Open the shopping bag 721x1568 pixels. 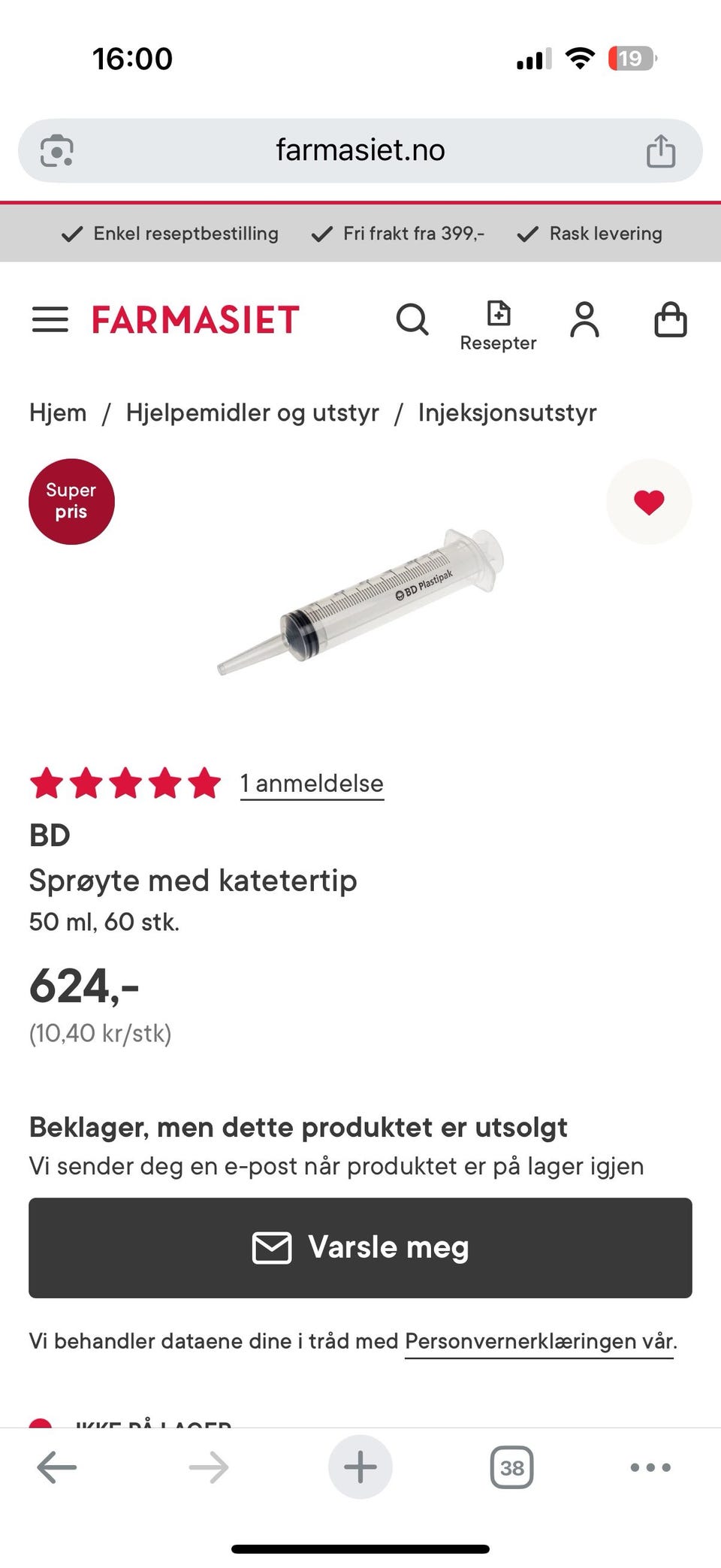click(670, 320)
